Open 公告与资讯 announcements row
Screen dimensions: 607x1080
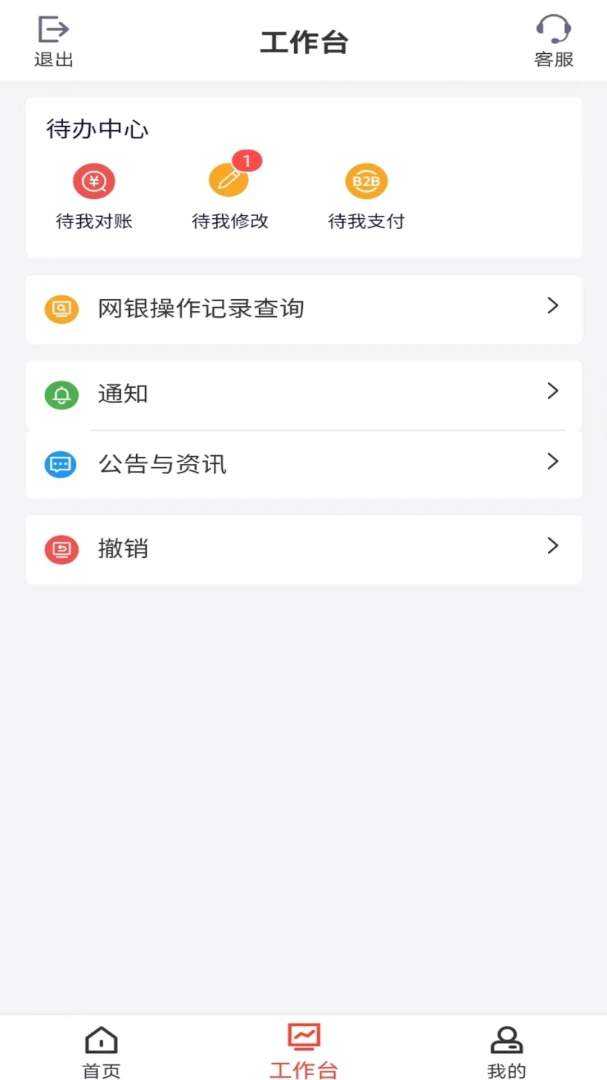click(x=303, y=464)
